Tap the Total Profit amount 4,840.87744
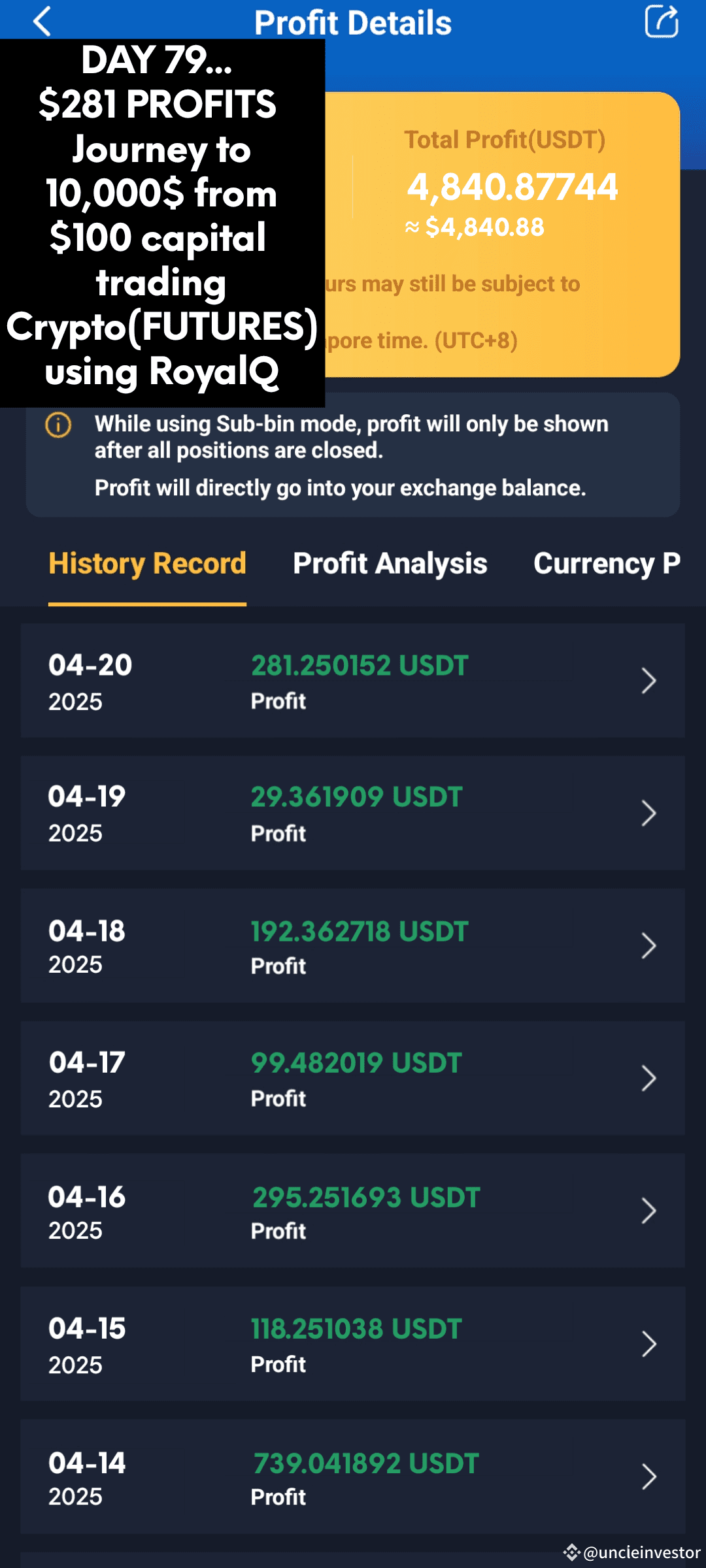706x1568 pixels. click(x=513, y=188)
